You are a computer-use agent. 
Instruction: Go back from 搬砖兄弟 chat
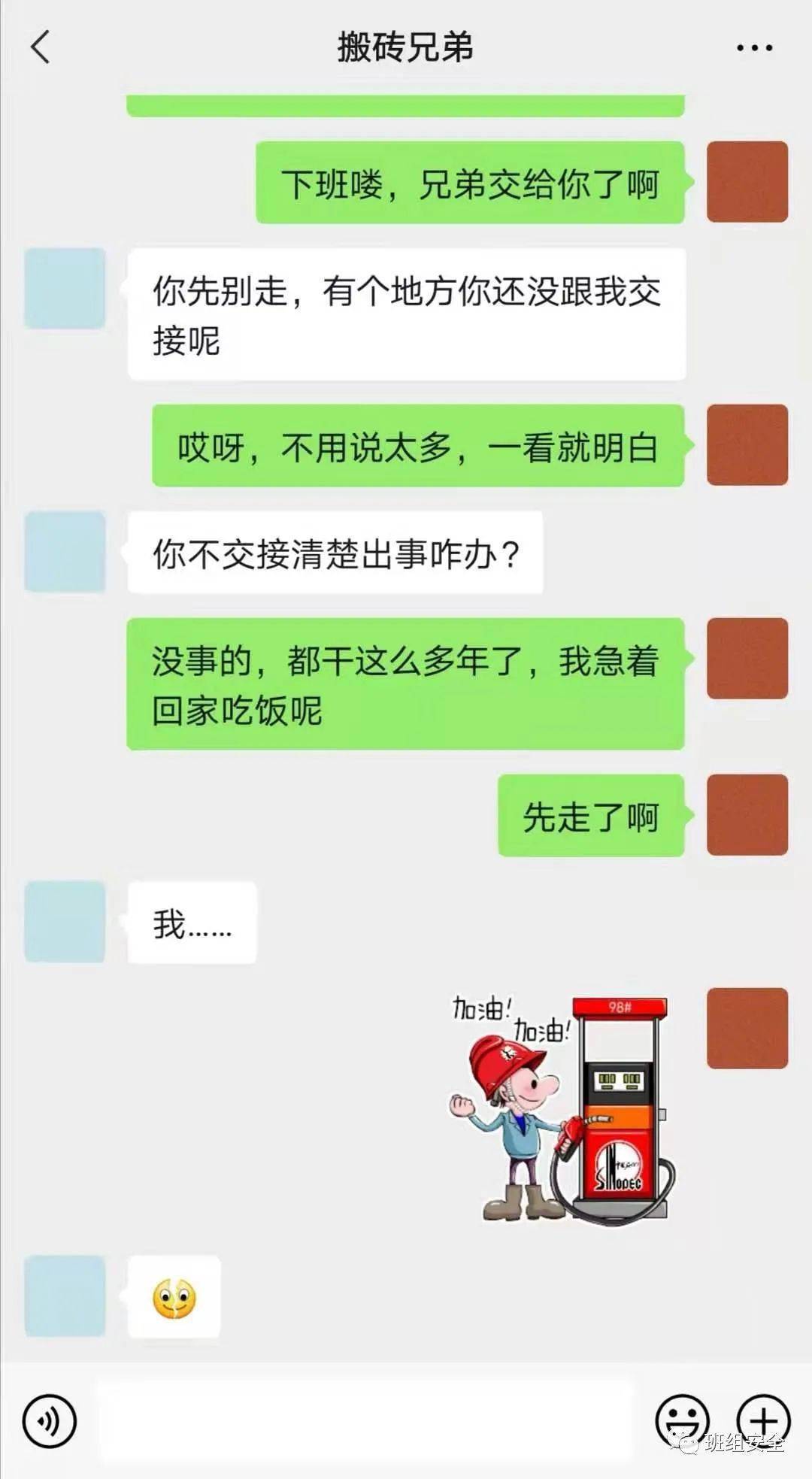pyautogui.click(x=41, y=47)
